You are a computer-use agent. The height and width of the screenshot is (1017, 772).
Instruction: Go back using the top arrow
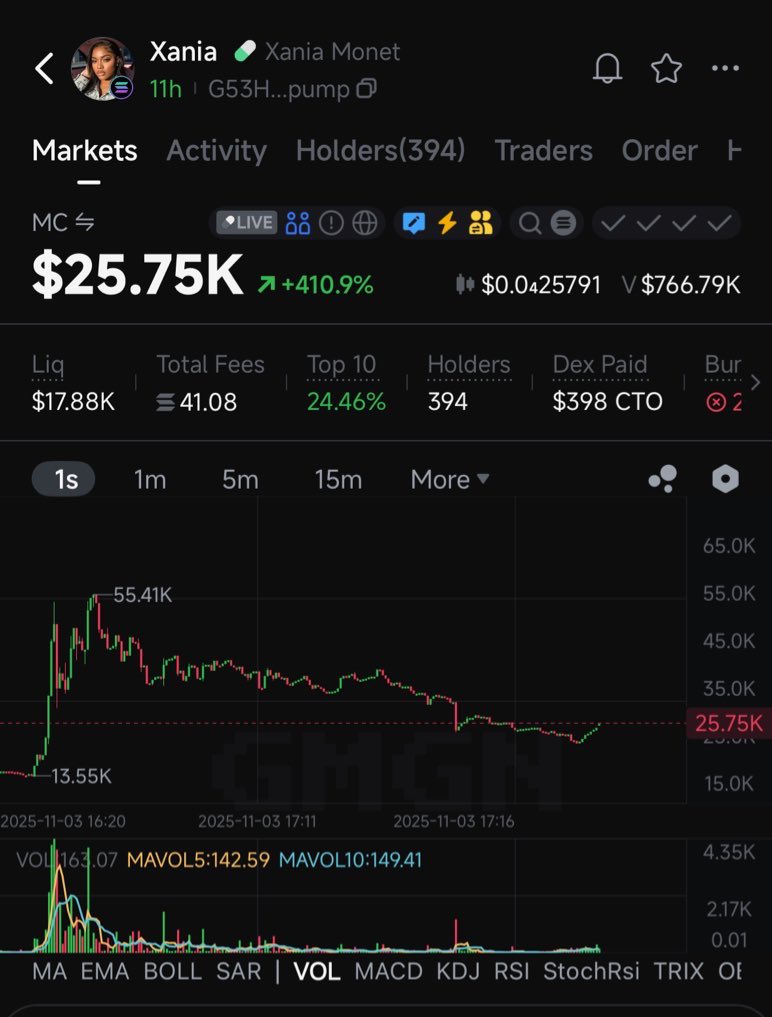point(44,69)
